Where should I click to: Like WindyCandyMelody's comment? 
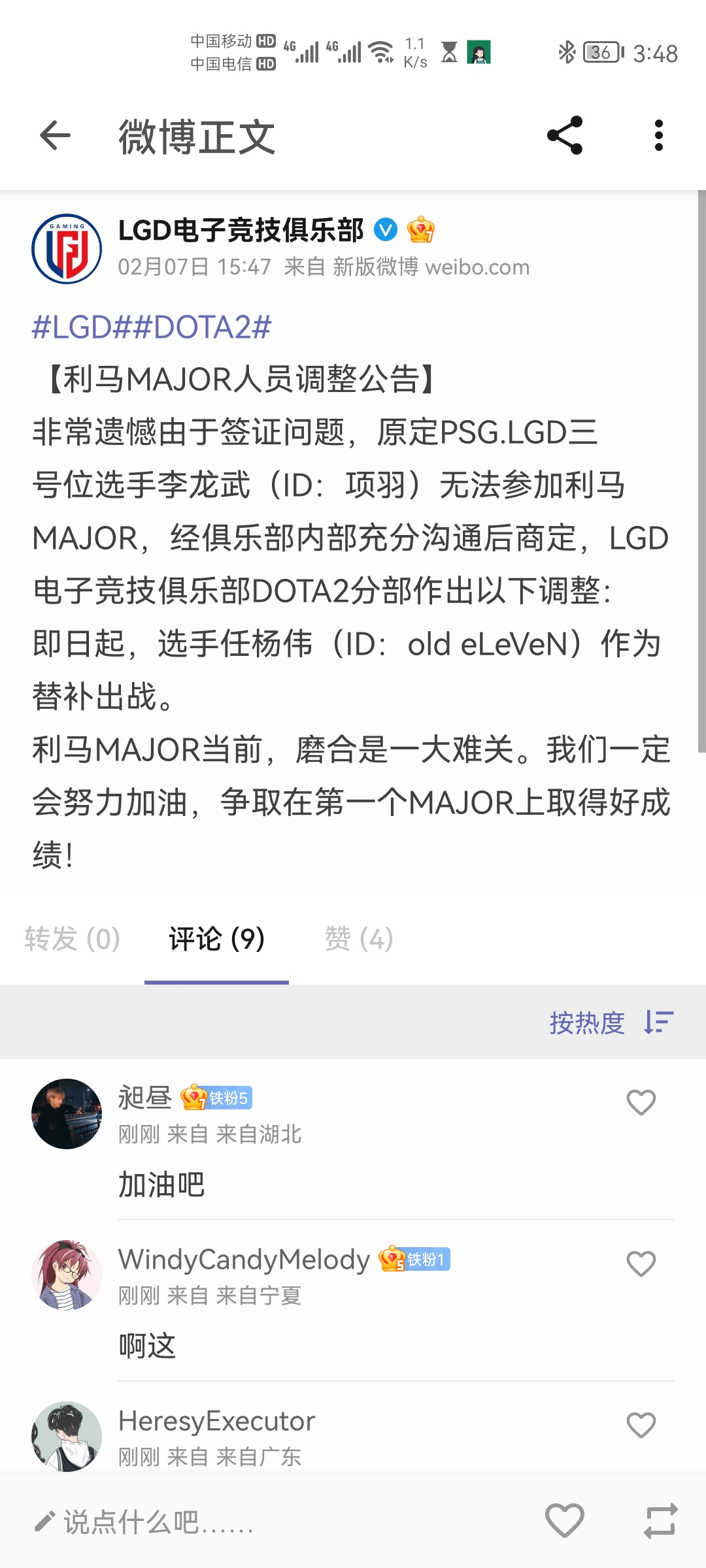(x=641, y=1262)
